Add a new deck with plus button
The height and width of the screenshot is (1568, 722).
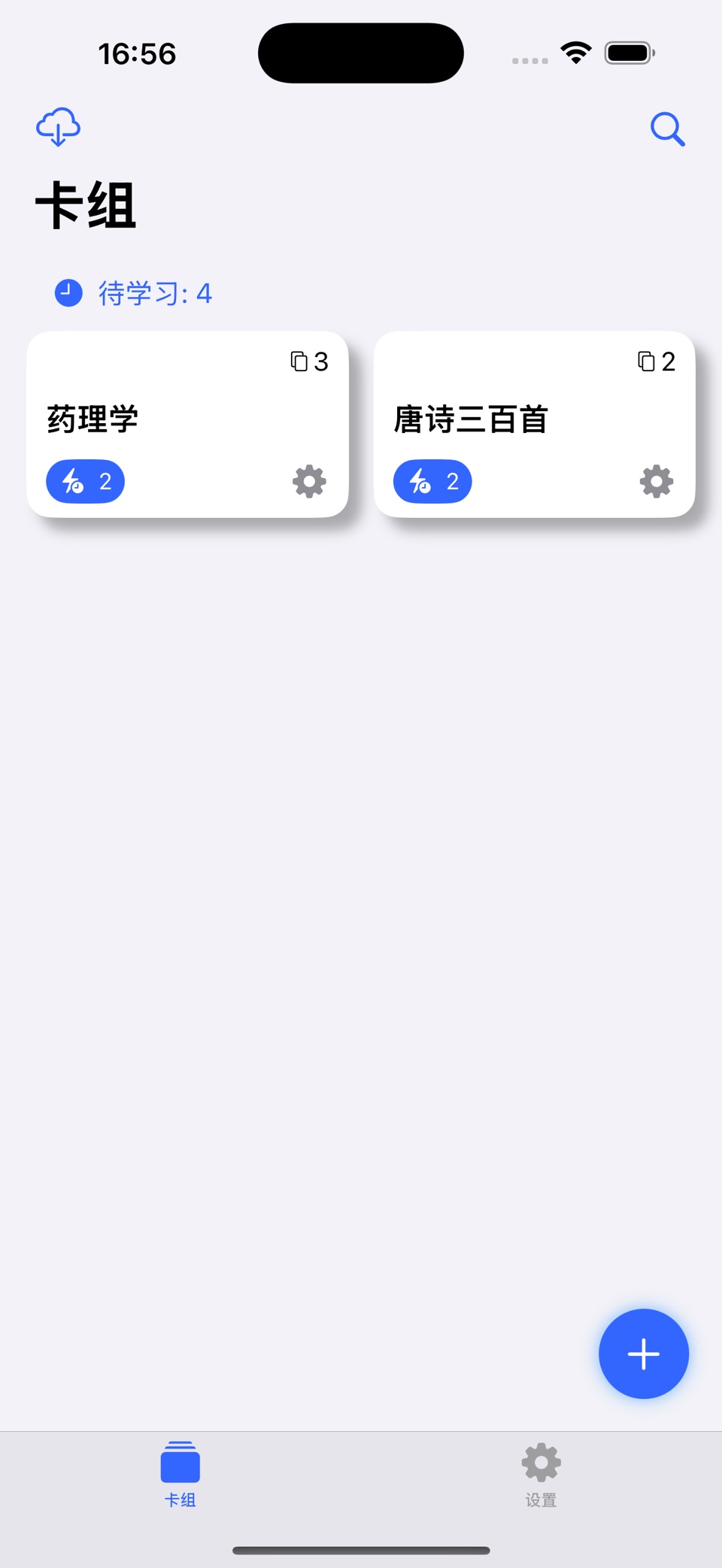(644, 1354)
